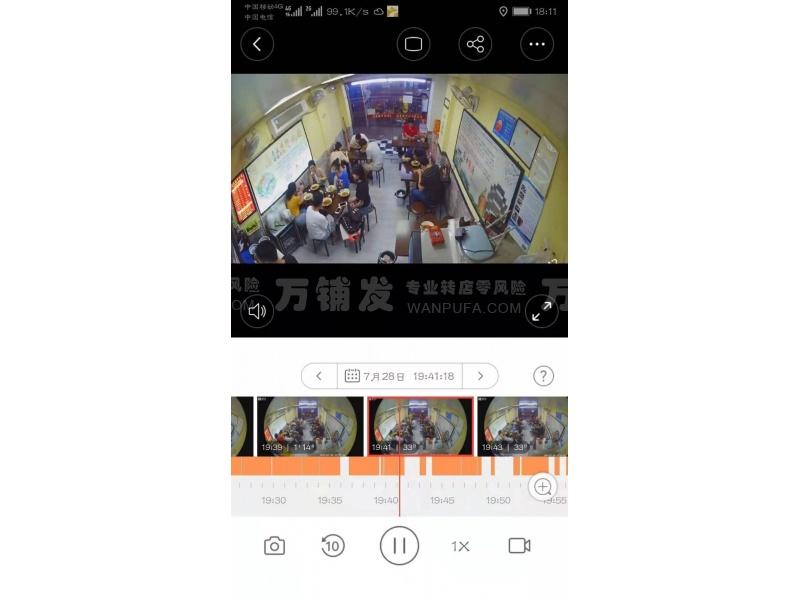
Task: Switch the video display mode
Action: click(412, 44)
